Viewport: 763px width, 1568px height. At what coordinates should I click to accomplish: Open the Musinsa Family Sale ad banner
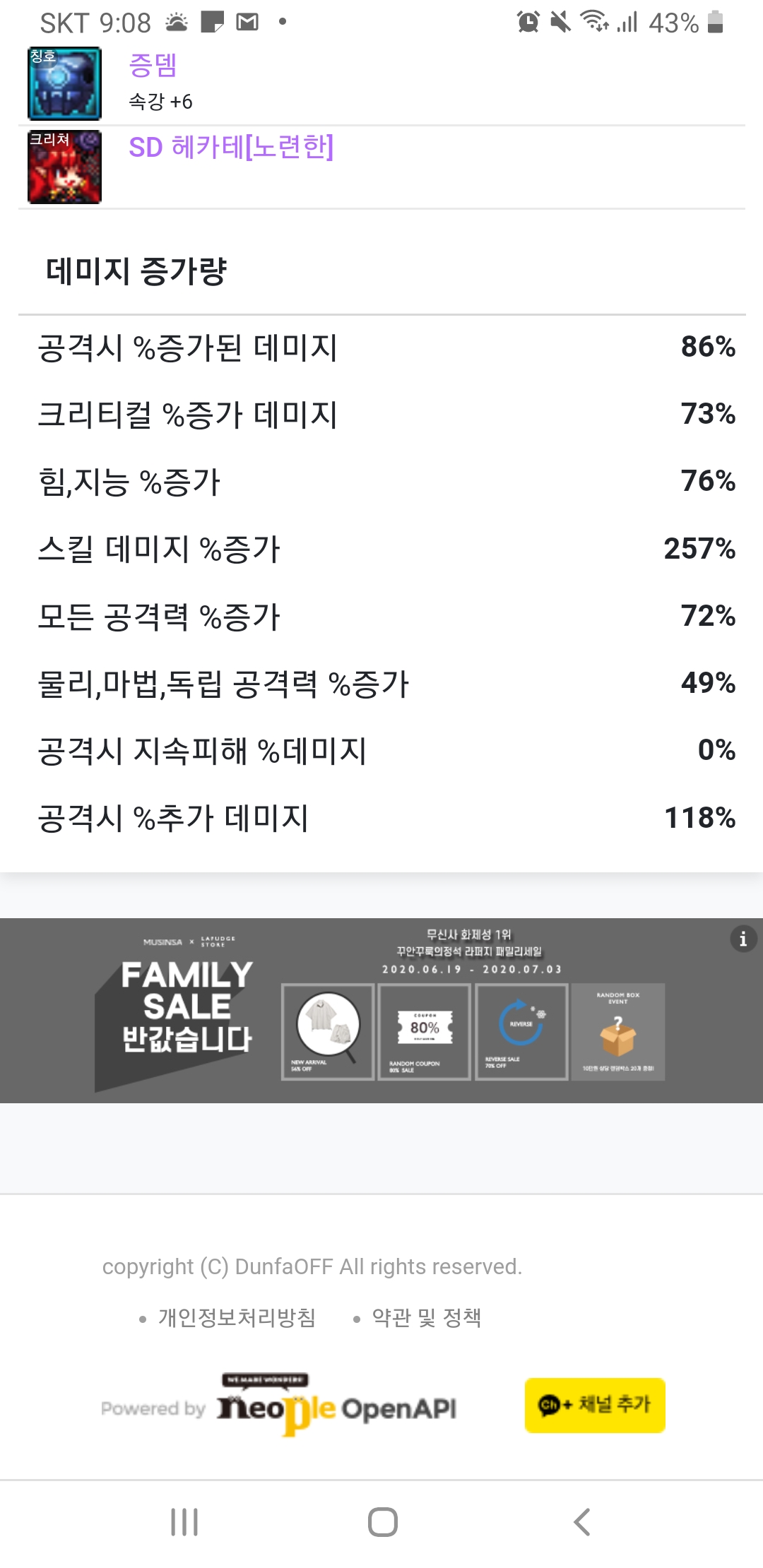(x=381, y=1010)
